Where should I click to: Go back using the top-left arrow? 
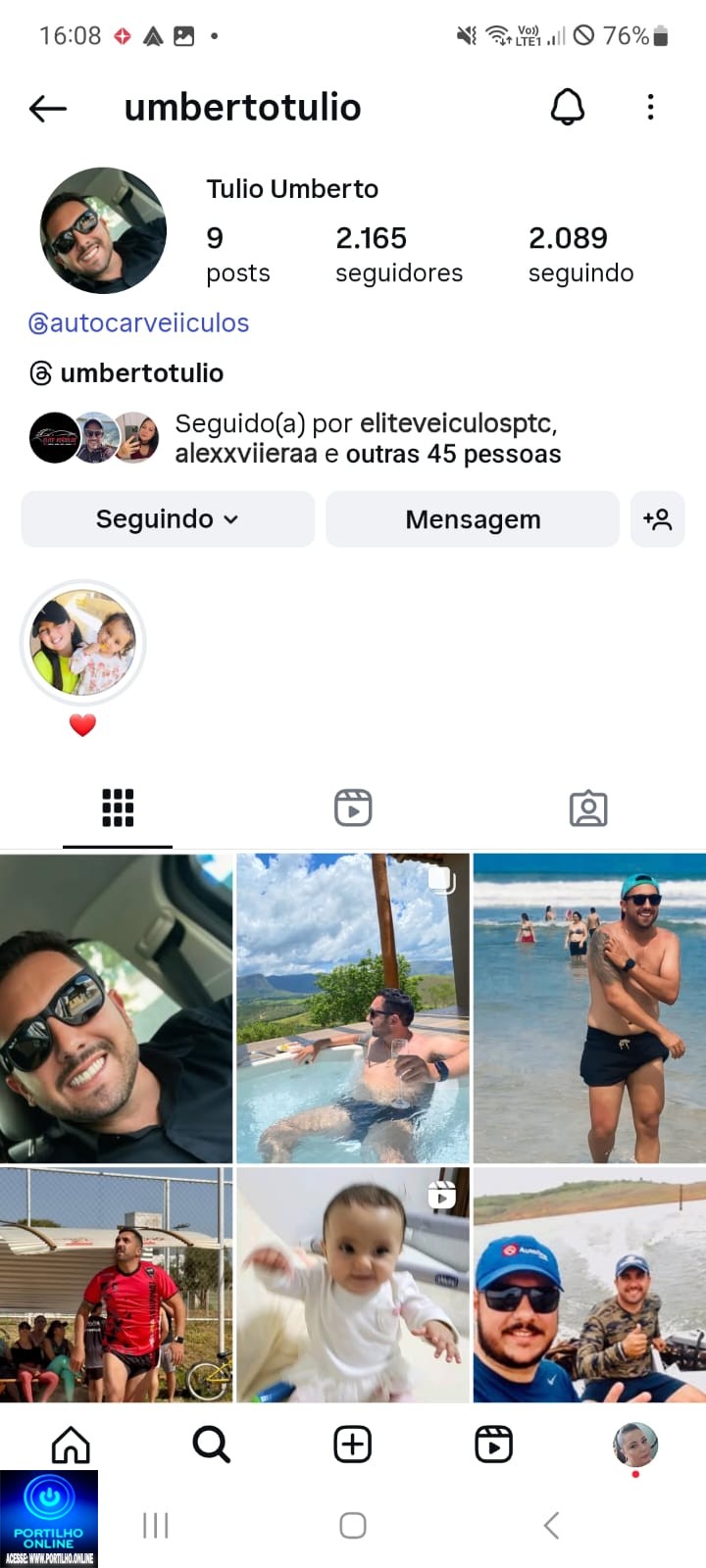(x=47, y=108)
